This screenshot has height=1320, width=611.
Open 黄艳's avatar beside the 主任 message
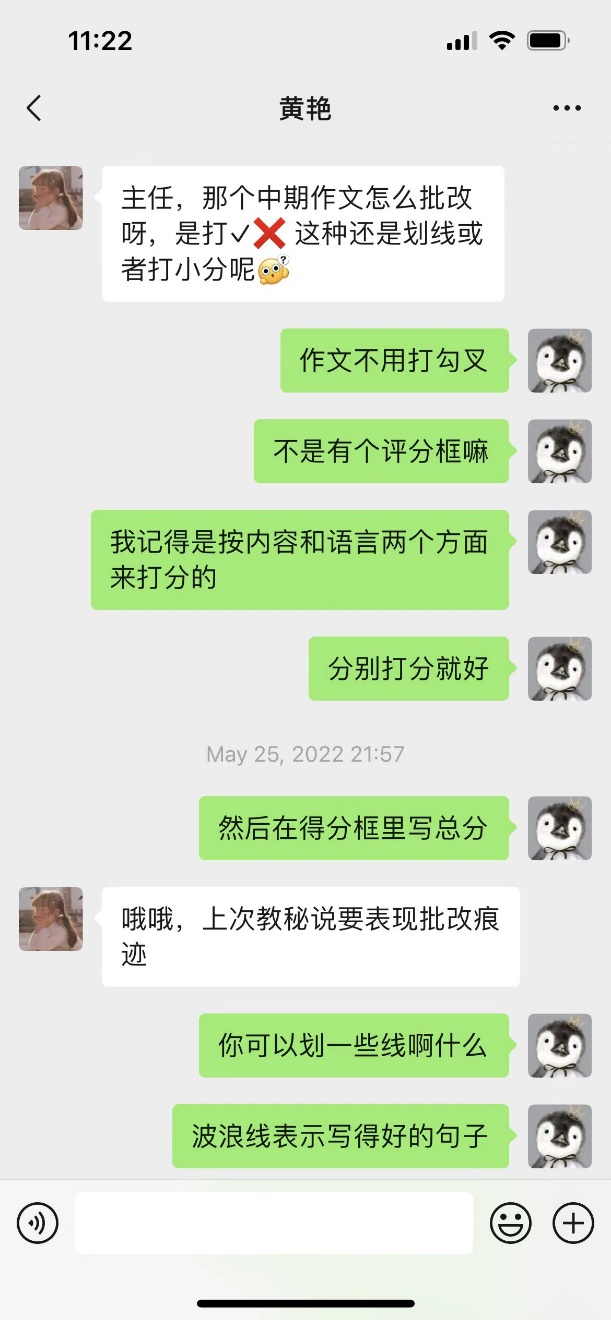[51, 198]
